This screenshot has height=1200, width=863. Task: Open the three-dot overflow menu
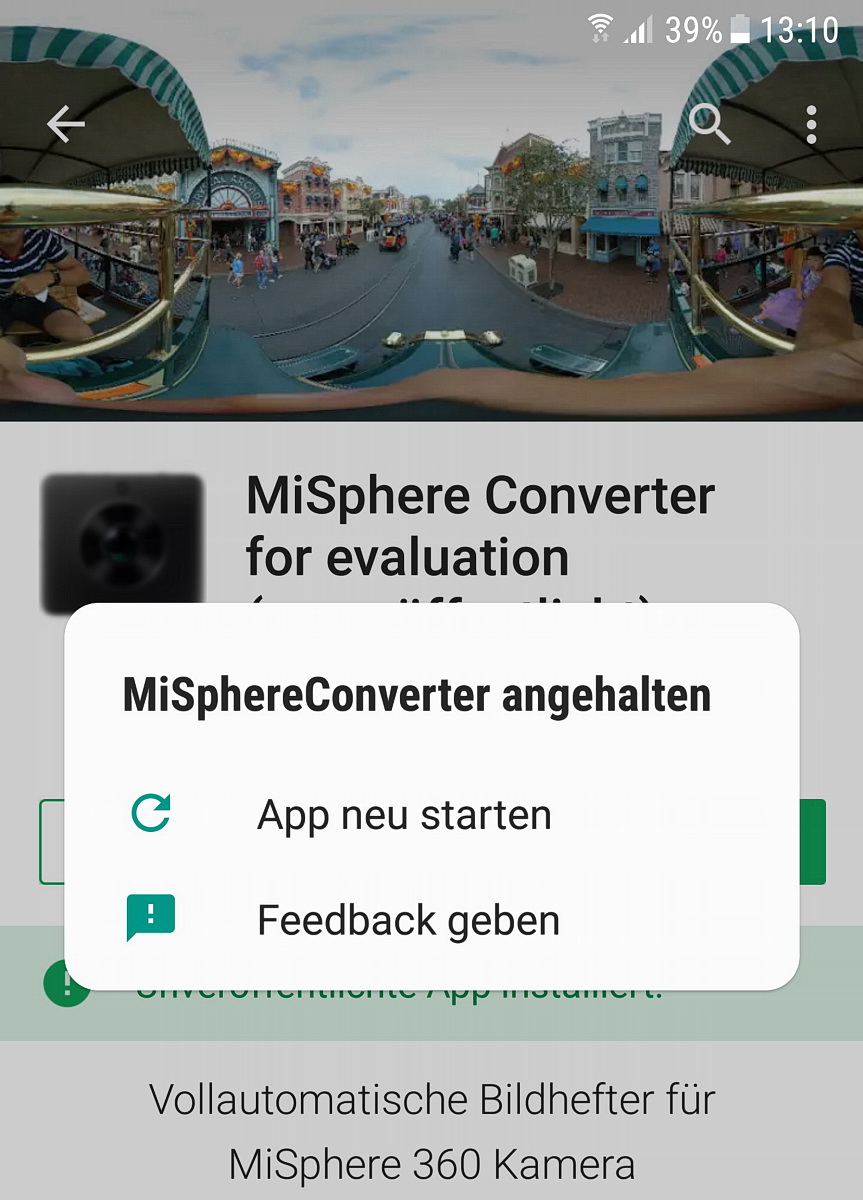811,125
